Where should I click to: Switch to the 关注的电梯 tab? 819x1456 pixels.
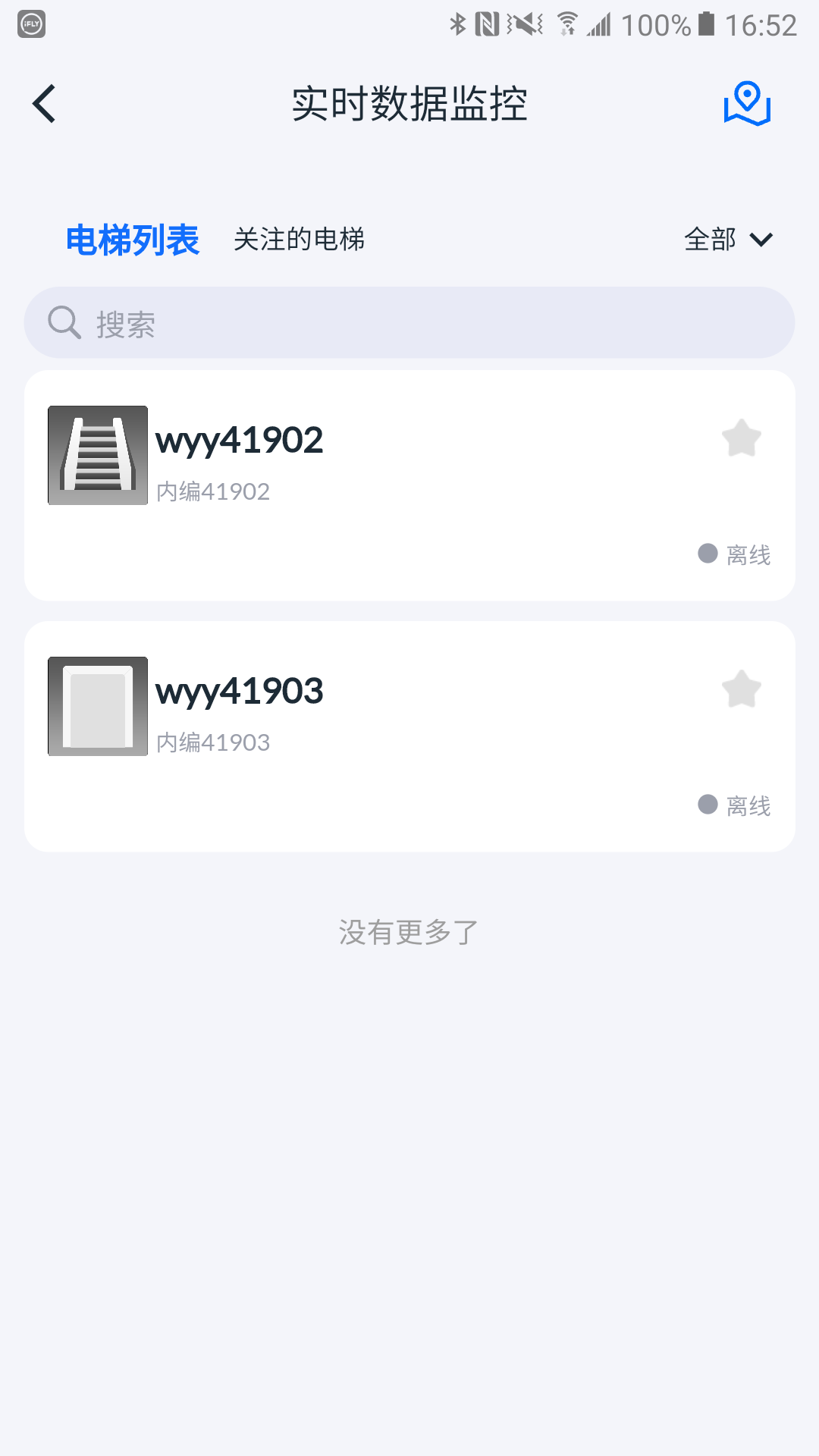(x=300, y=239)
